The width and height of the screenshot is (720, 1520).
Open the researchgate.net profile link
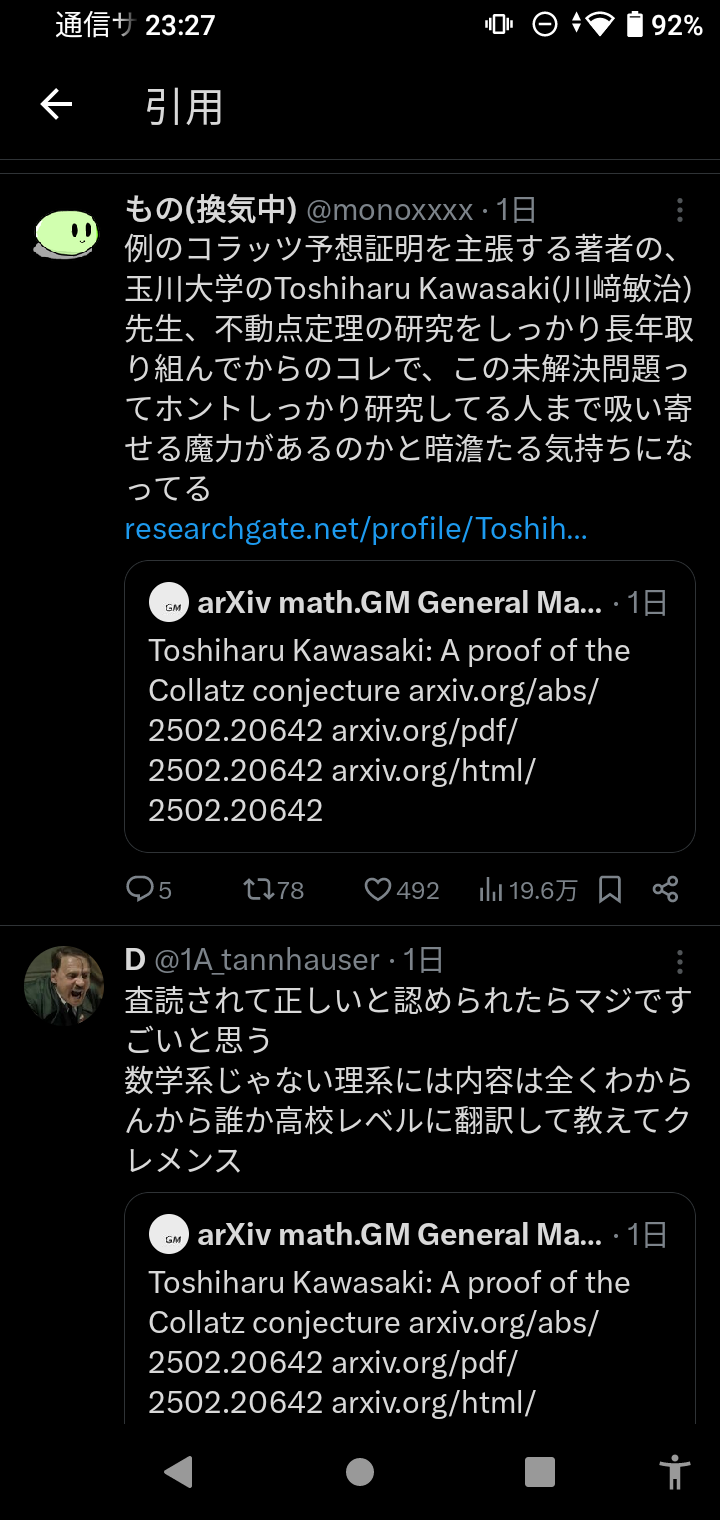click(355, 529)
